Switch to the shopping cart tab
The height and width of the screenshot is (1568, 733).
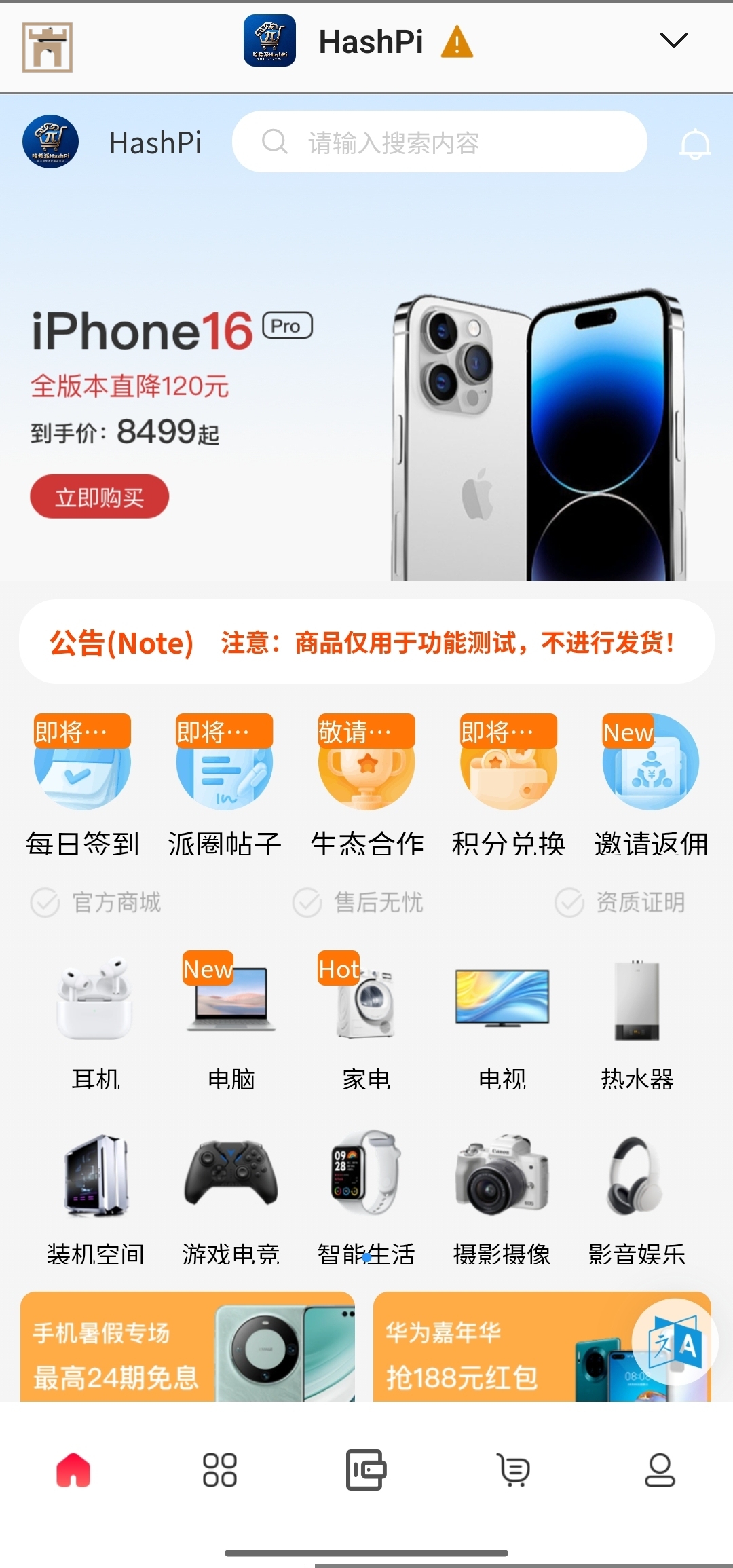513,1470
